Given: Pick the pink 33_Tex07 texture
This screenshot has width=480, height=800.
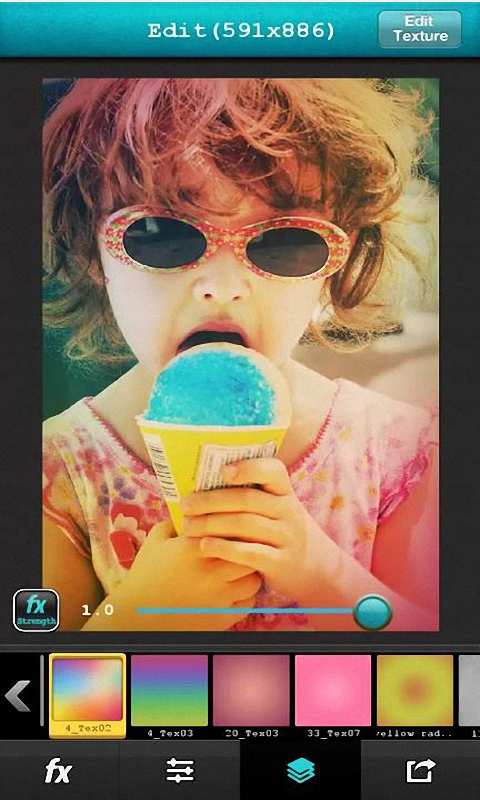Looking at the screenshot, I should pyautogui.click(x=333, y=696).
